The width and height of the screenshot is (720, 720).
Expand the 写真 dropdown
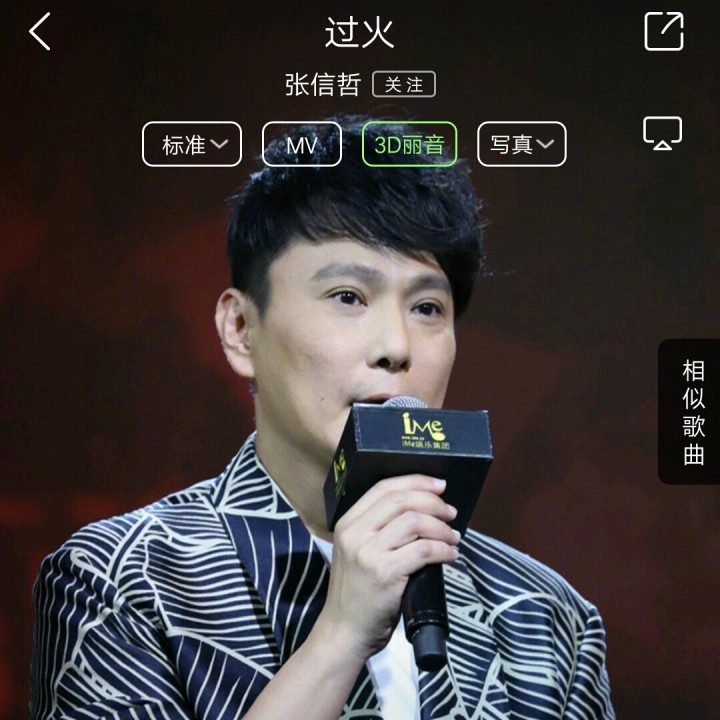click(x=521, y=144)
